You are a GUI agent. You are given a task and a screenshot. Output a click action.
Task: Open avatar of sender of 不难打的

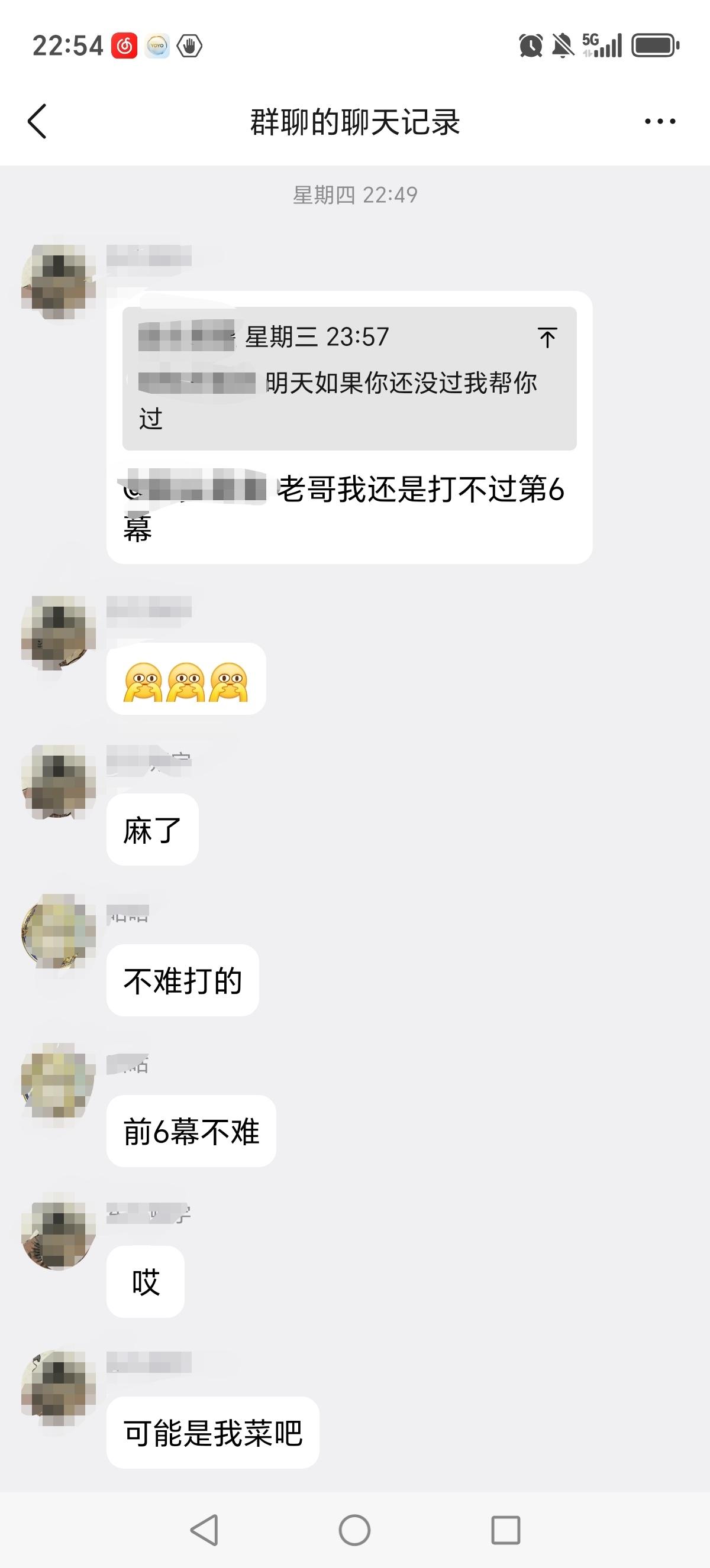[x=59, y=931]
